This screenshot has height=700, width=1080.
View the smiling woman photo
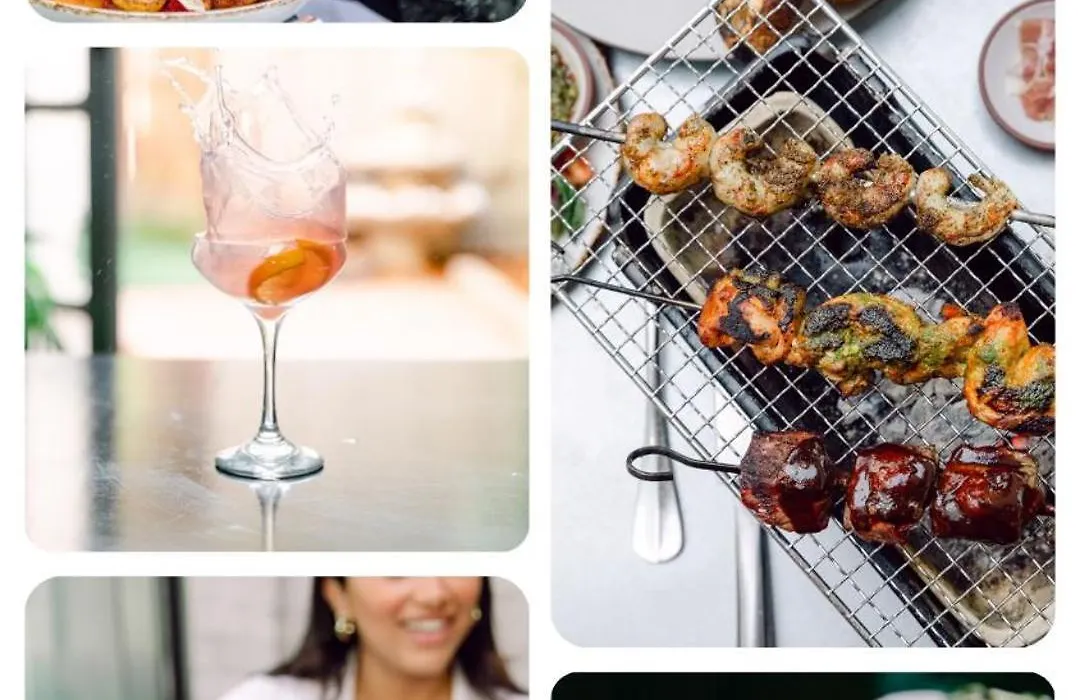(277, 638)
